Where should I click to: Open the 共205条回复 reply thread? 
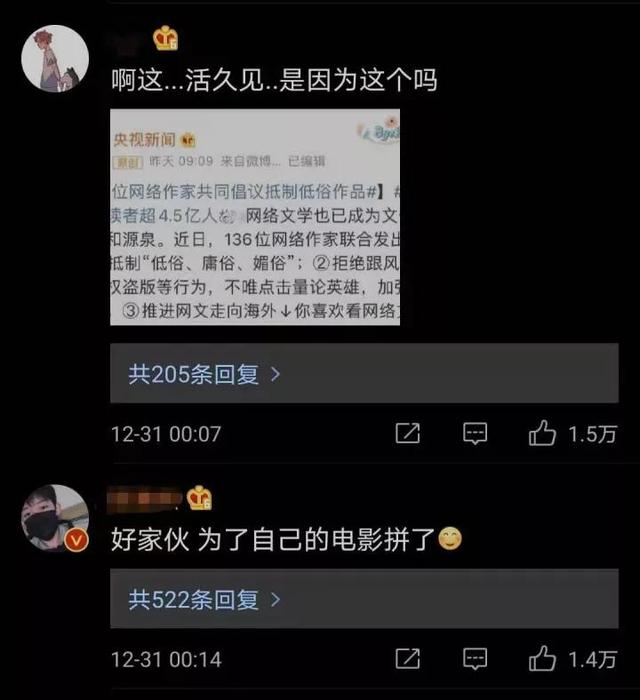(205, 375)
